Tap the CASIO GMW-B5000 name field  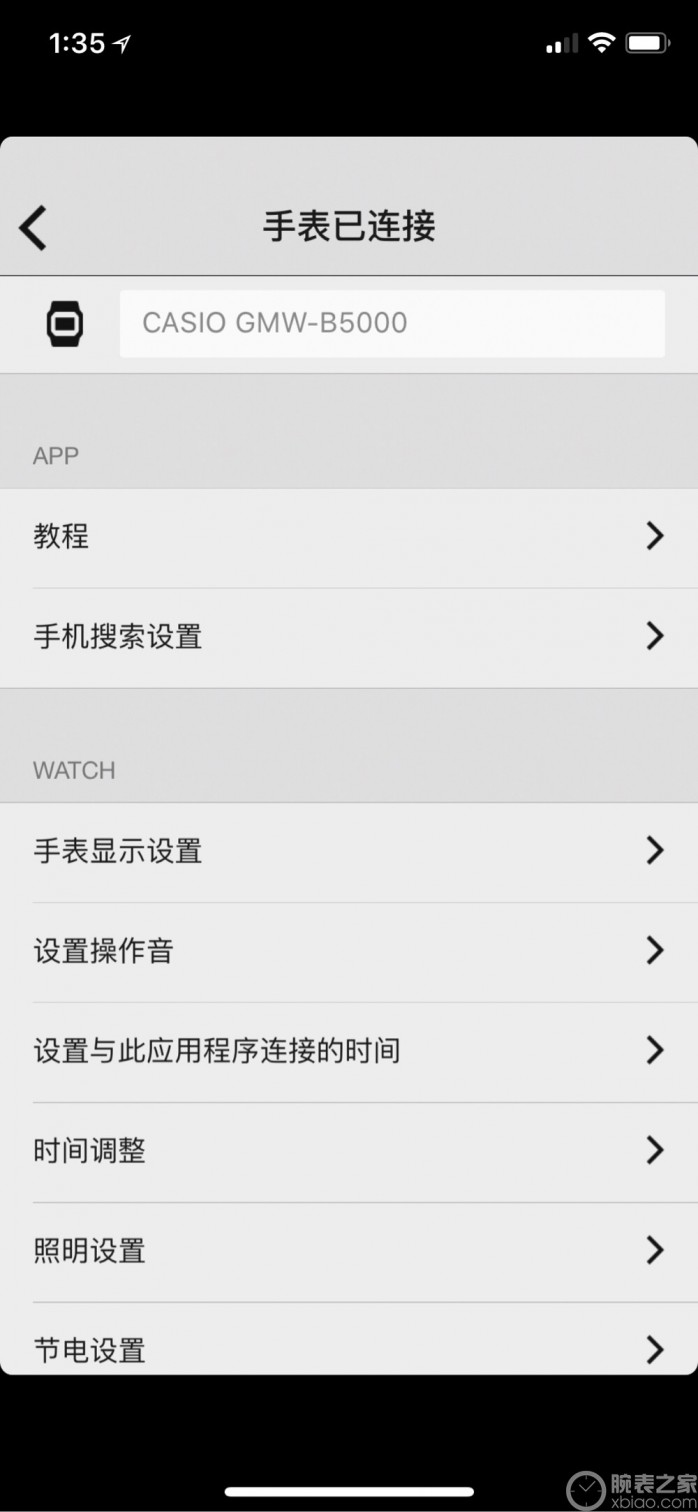pos(392,323)
